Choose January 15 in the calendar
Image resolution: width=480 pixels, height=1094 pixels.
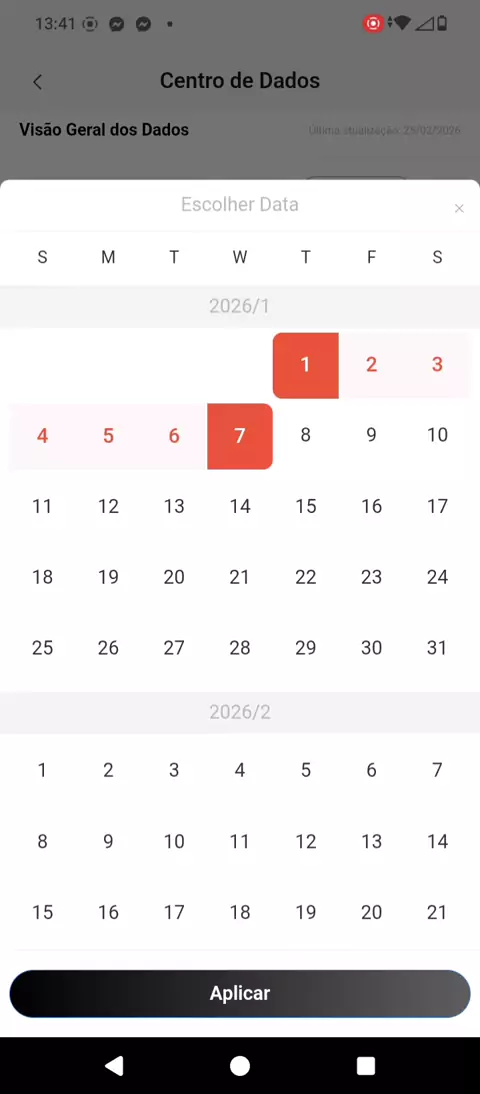coord(306,507)
